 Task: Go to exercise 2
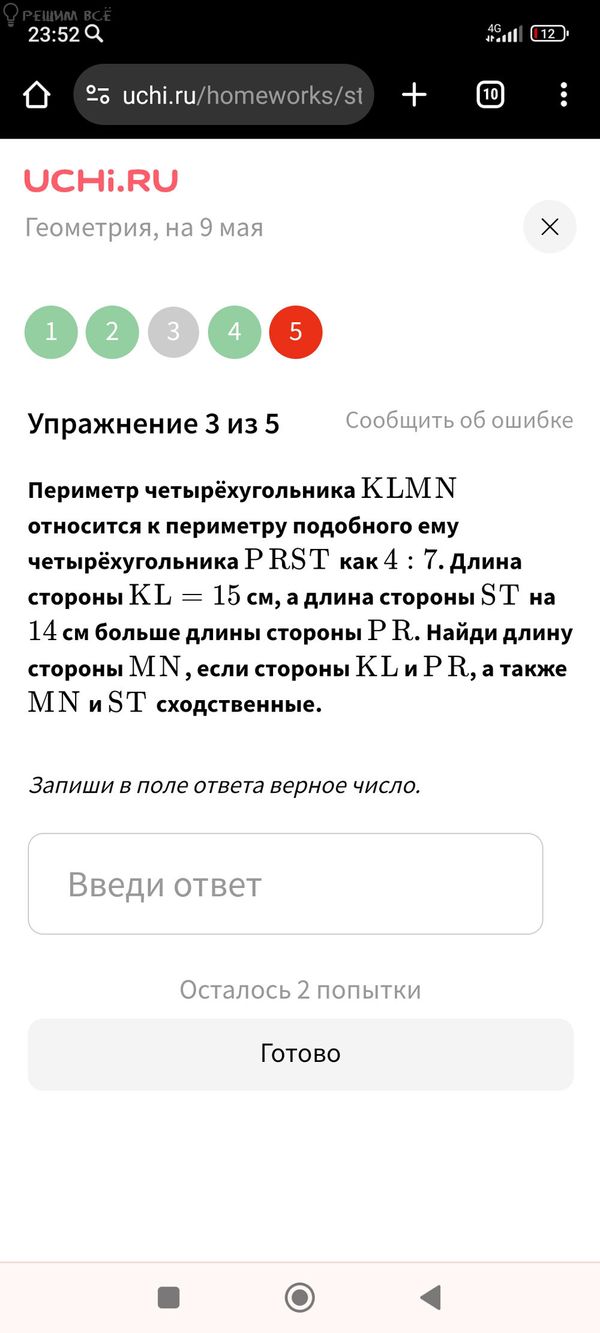pyautogui.click(x=112, y=332)
